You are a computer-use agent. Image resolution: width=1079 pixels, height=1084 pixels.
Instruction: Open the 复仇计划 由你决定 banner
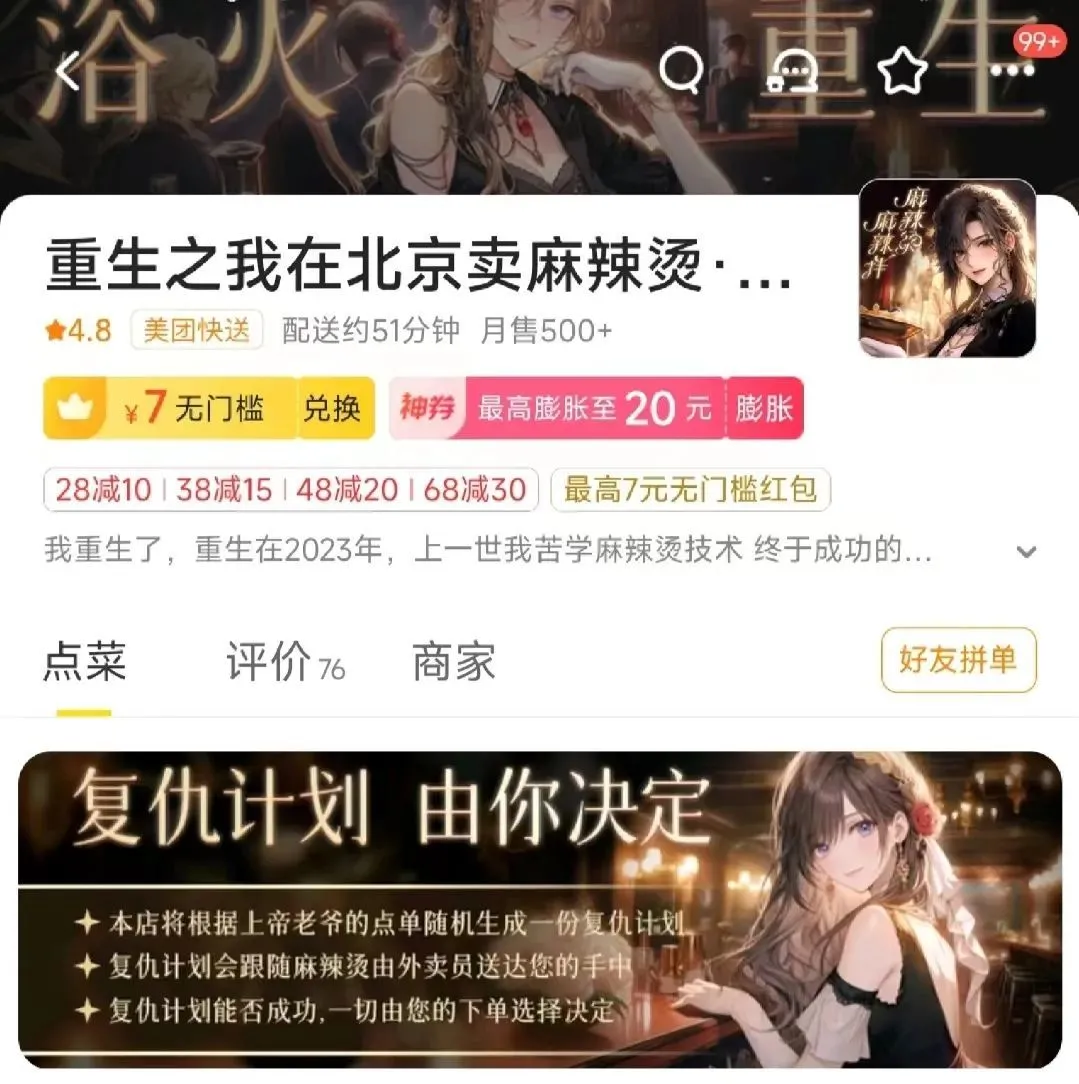pyautogui.click(x=539, y=908)
